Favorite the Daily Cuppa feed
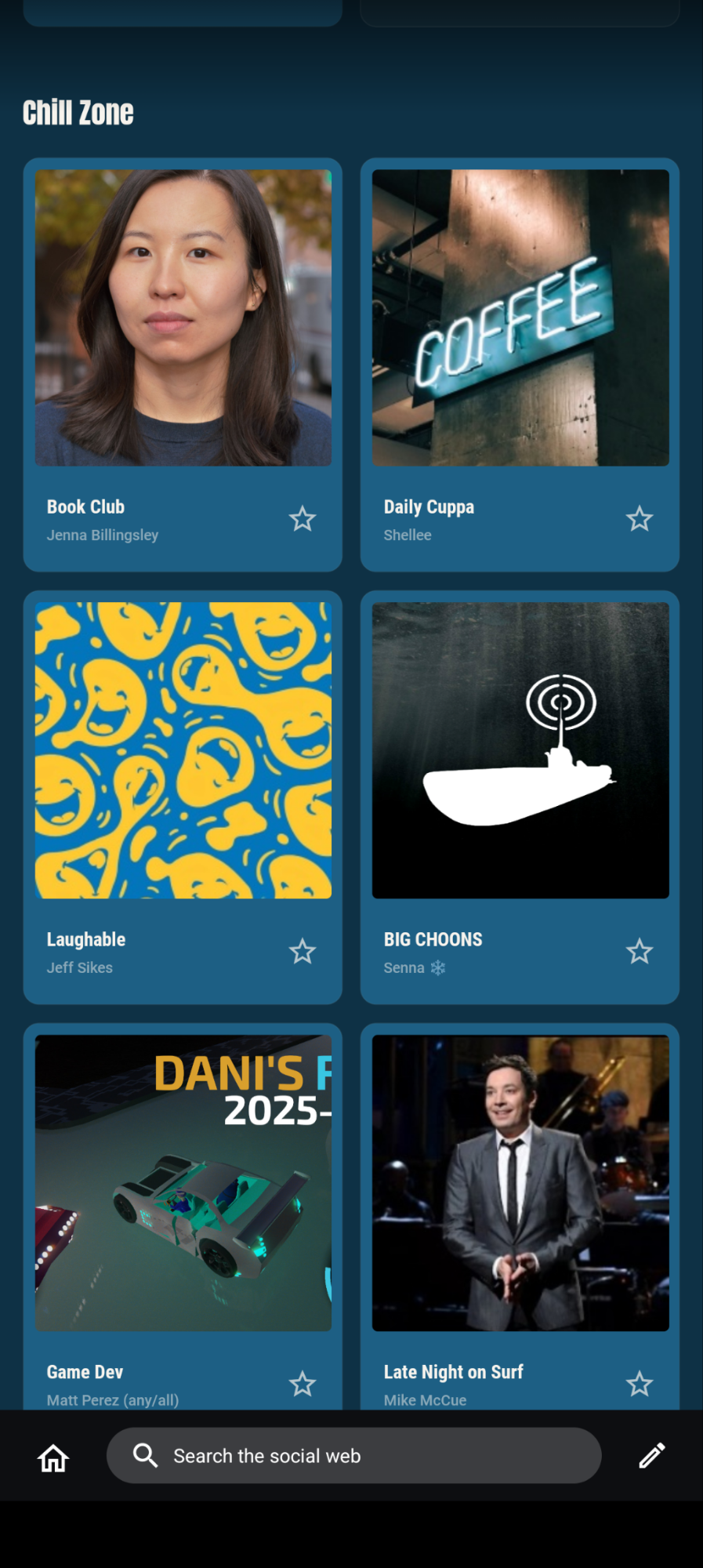The height and width of the screenshot is (1568, 703). [x=640, y=519]
